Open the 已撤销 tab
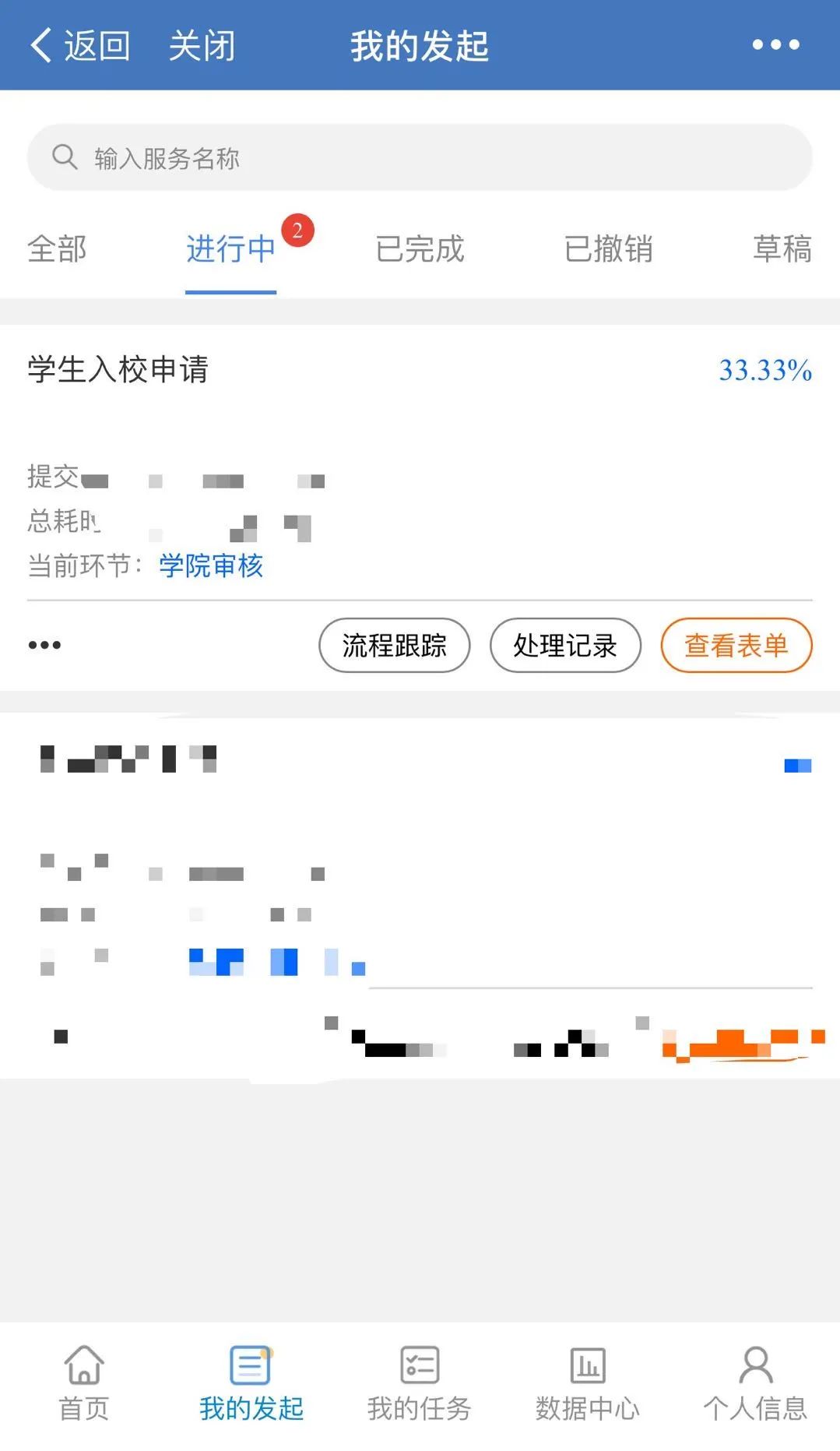The height and width of the screenshot is (1451, 840). pyautogui.click(x=608, y=249)
